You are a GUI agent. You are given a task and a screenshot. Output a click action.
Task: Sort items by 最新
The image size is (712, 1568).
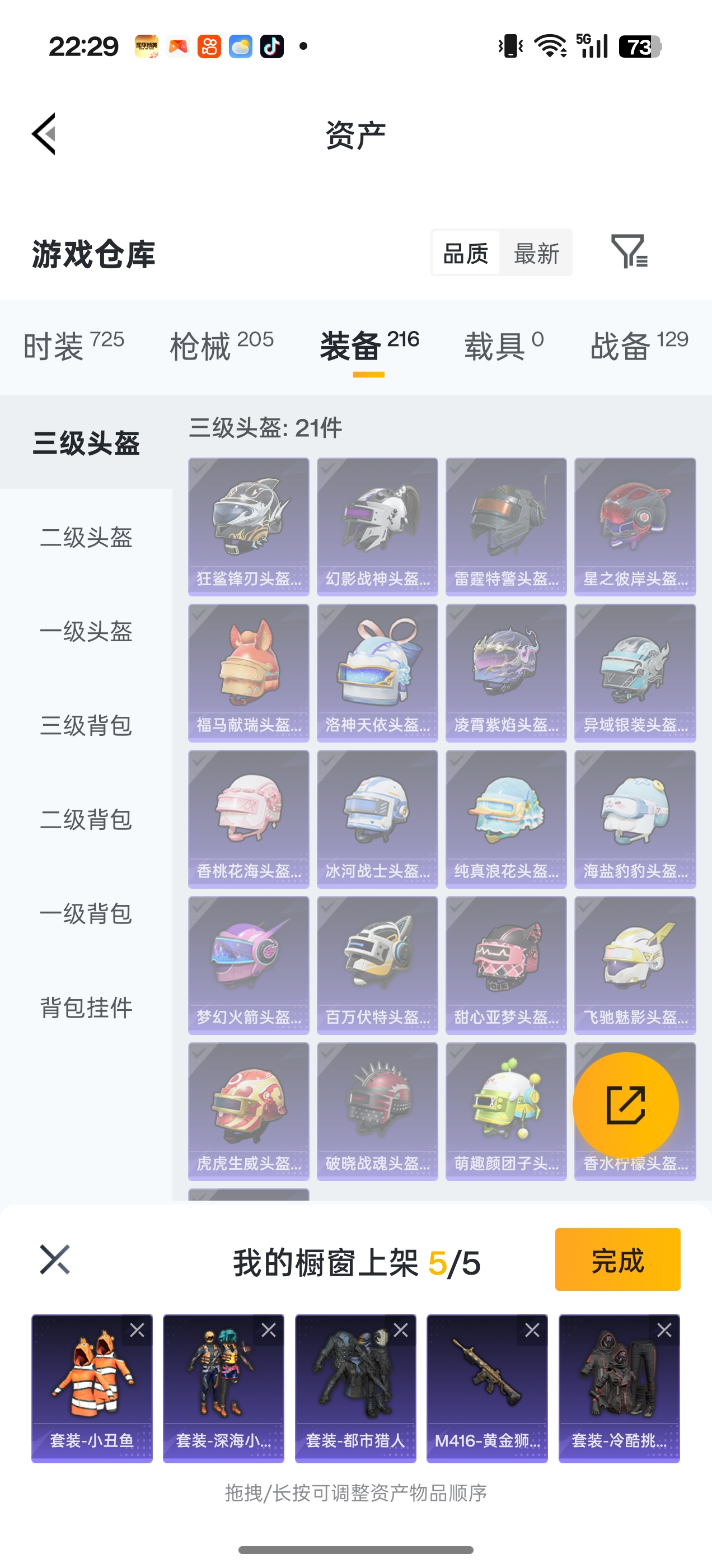536,253
